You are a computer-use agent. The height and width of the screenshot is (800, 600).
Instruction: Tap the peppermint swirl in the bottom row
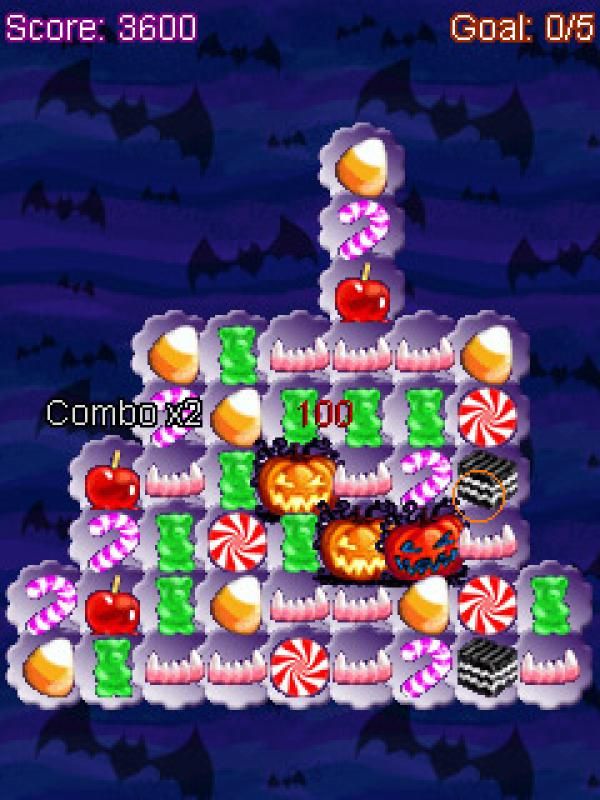[299, 662]
